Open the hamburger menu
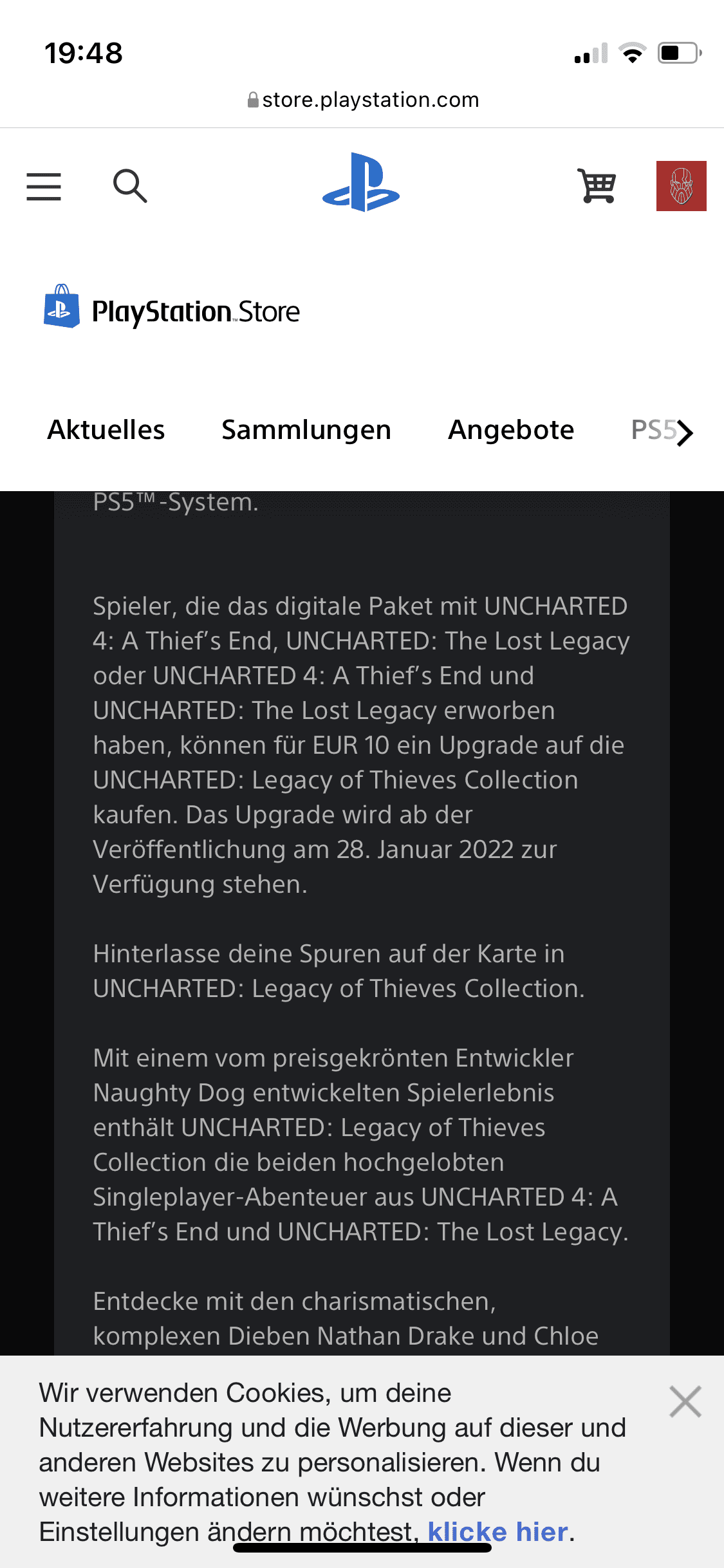Image resolution: width=724 pixels, height=1568 pixels. pos(44,187)
